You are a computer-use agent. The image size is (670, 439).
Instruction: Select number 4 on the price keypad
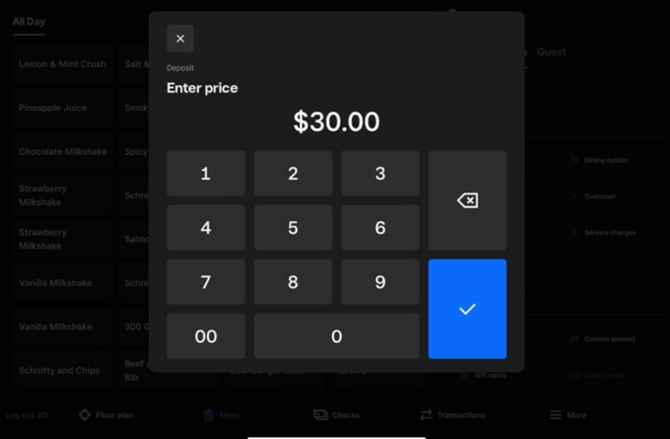206,228
